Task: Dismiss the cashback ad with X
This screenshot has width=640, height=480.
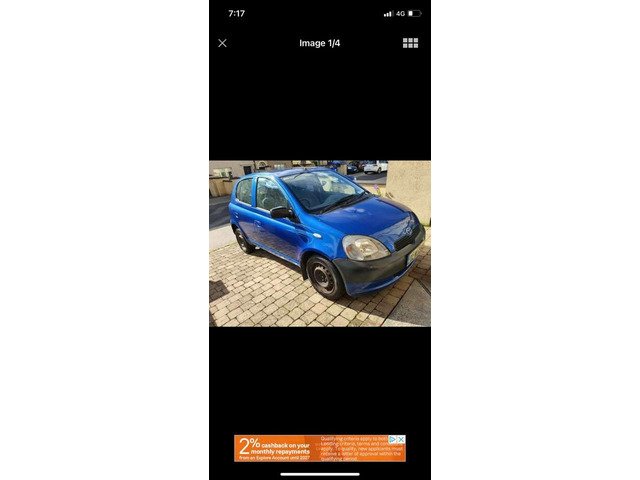Action: click(402, 439)
